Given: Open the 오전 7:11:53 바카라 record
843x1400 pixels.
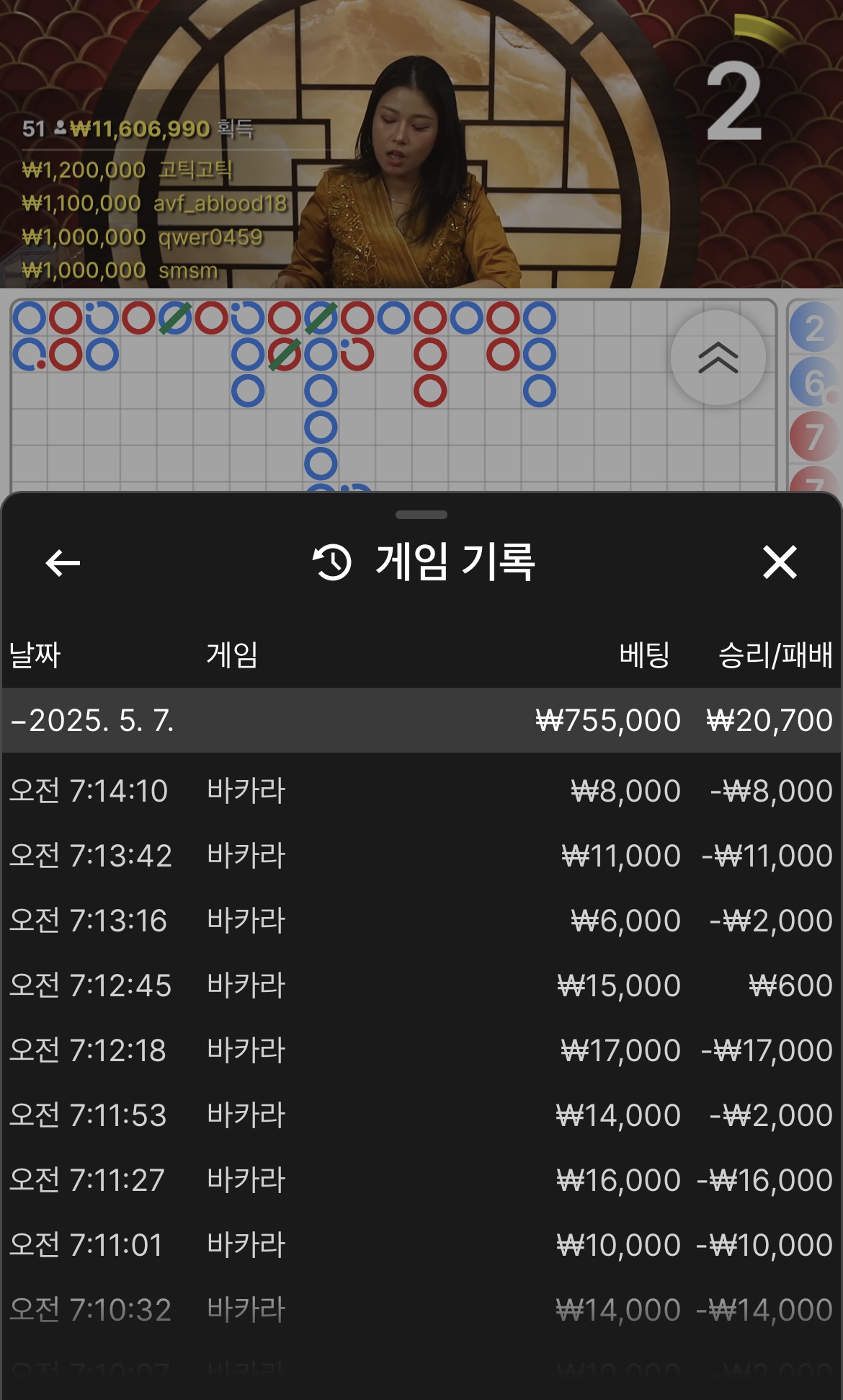Looking at the screenshot, I should pos(421,1115).
